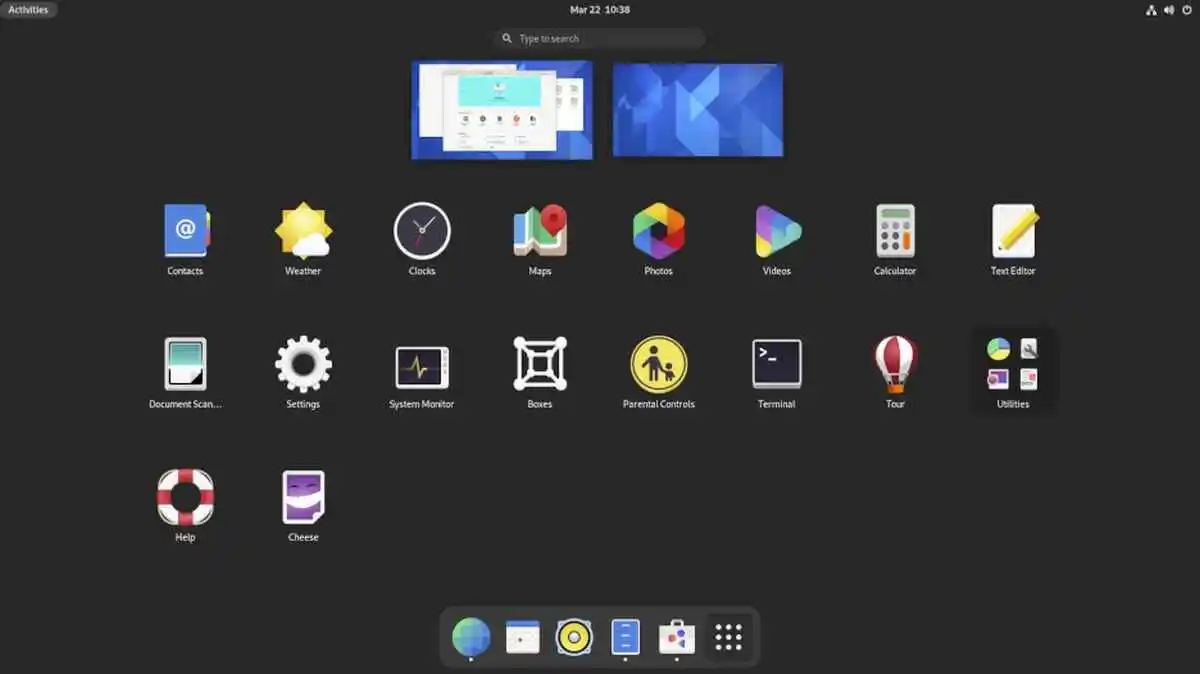Open the Weather app
The image size is (1200, 674).
click(x=303, y=232)
